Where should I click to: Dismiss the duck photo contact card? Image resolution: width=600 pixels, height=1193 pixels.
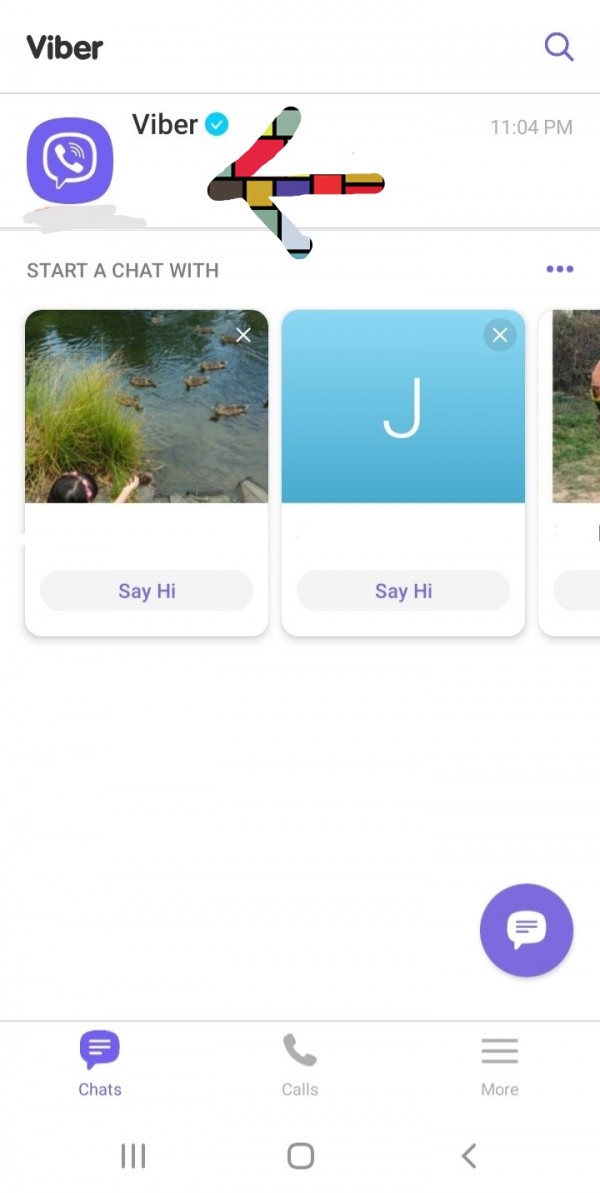point(243,335)
